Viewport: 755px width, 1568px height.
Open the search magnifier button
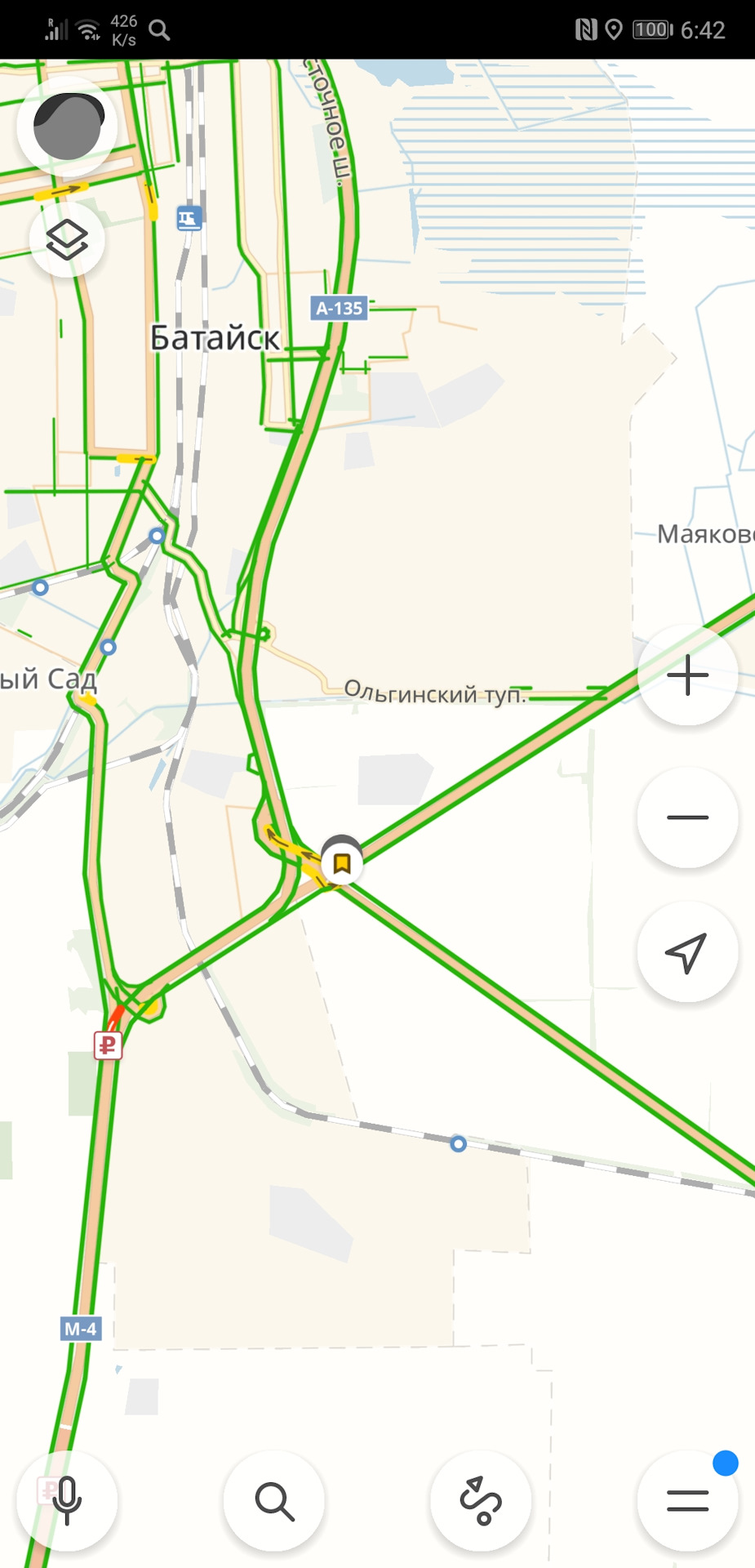pyautogui.click(x=274, y=1500)
